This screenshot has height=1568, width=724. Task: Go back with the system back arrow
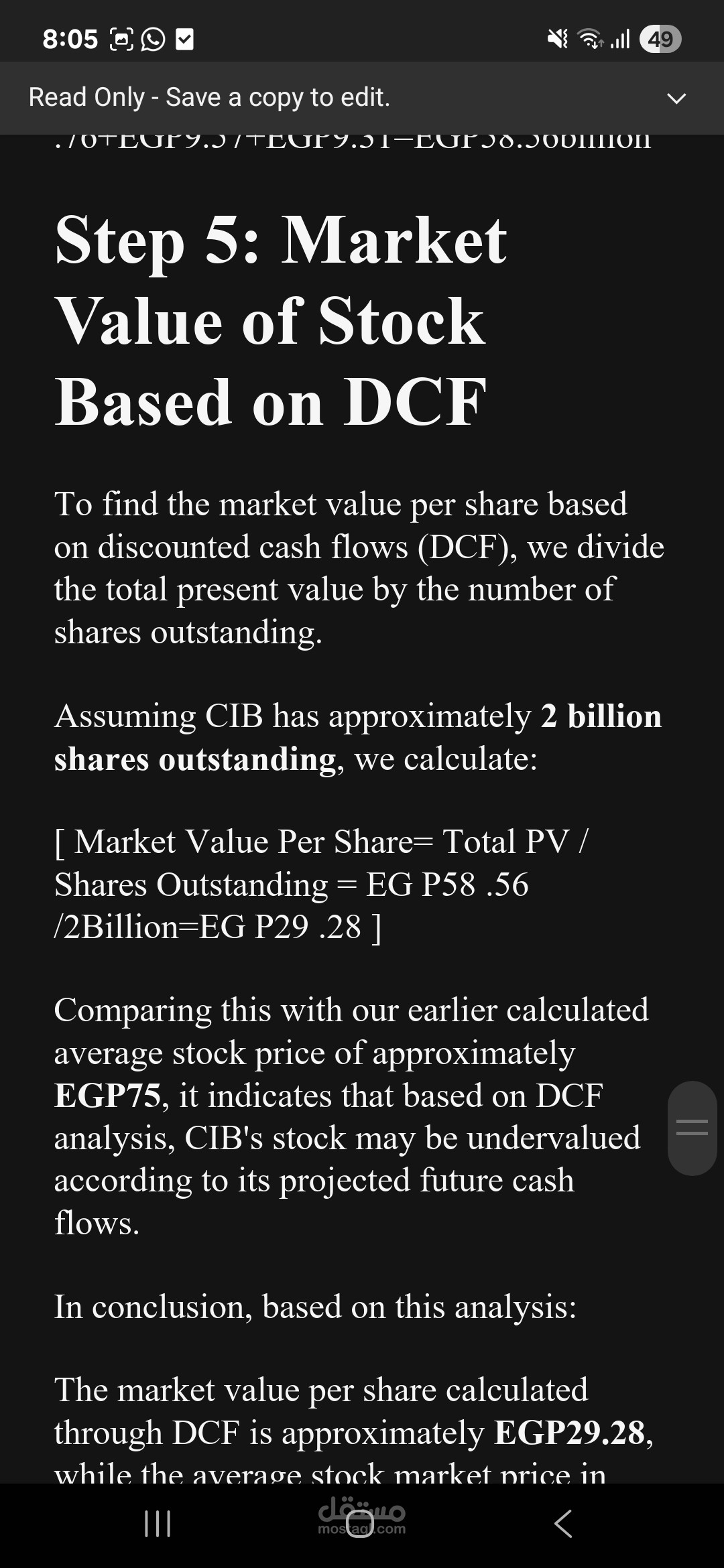point(563,1523)
